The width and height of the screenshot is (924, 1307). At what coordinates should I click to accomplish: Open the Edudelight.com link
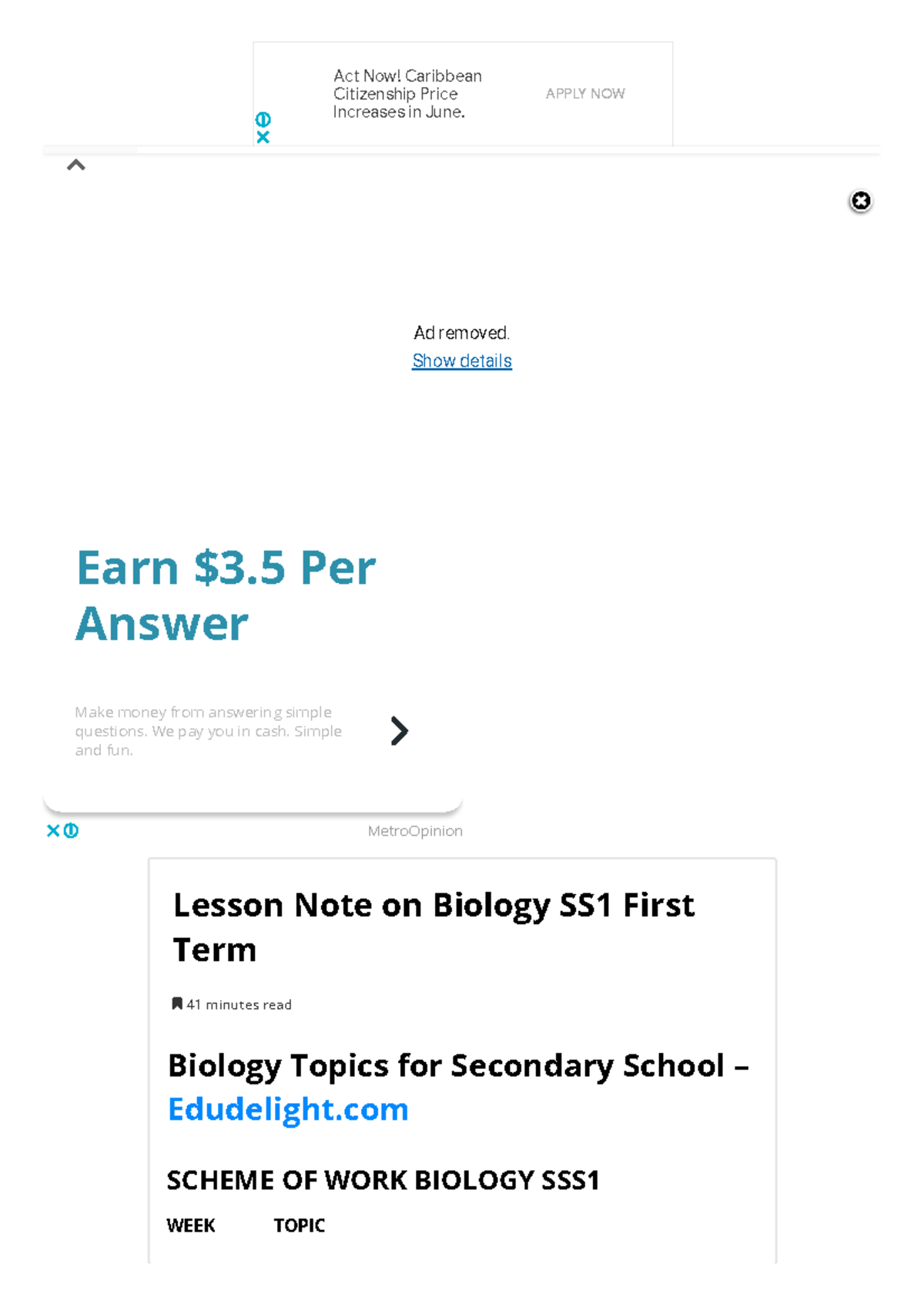click(x=288, y=1109)
